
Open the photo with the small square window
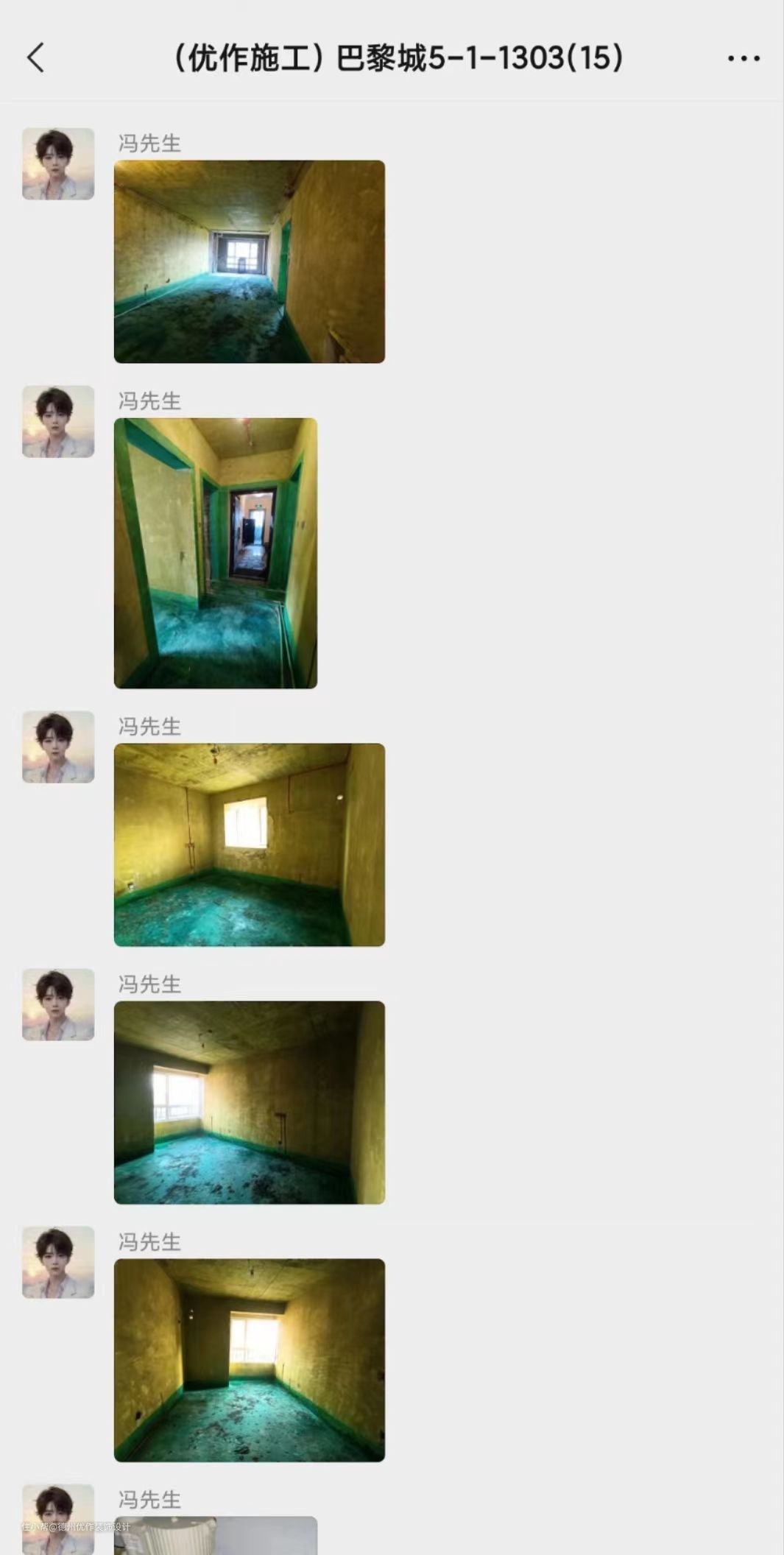pyautogui.click(x=249, y=845)
